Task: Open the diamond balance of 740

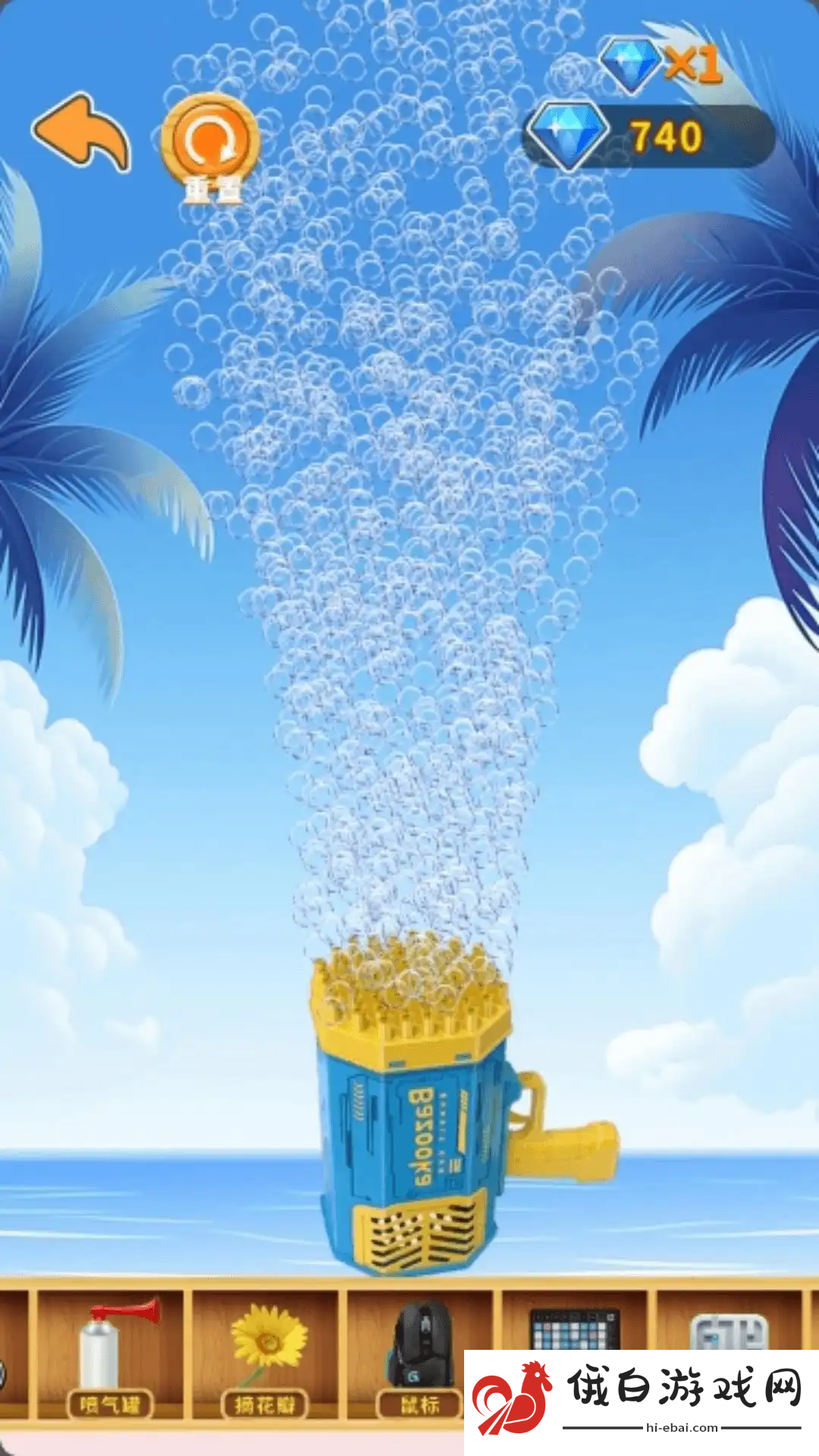Action: click(x=649, y=136)
